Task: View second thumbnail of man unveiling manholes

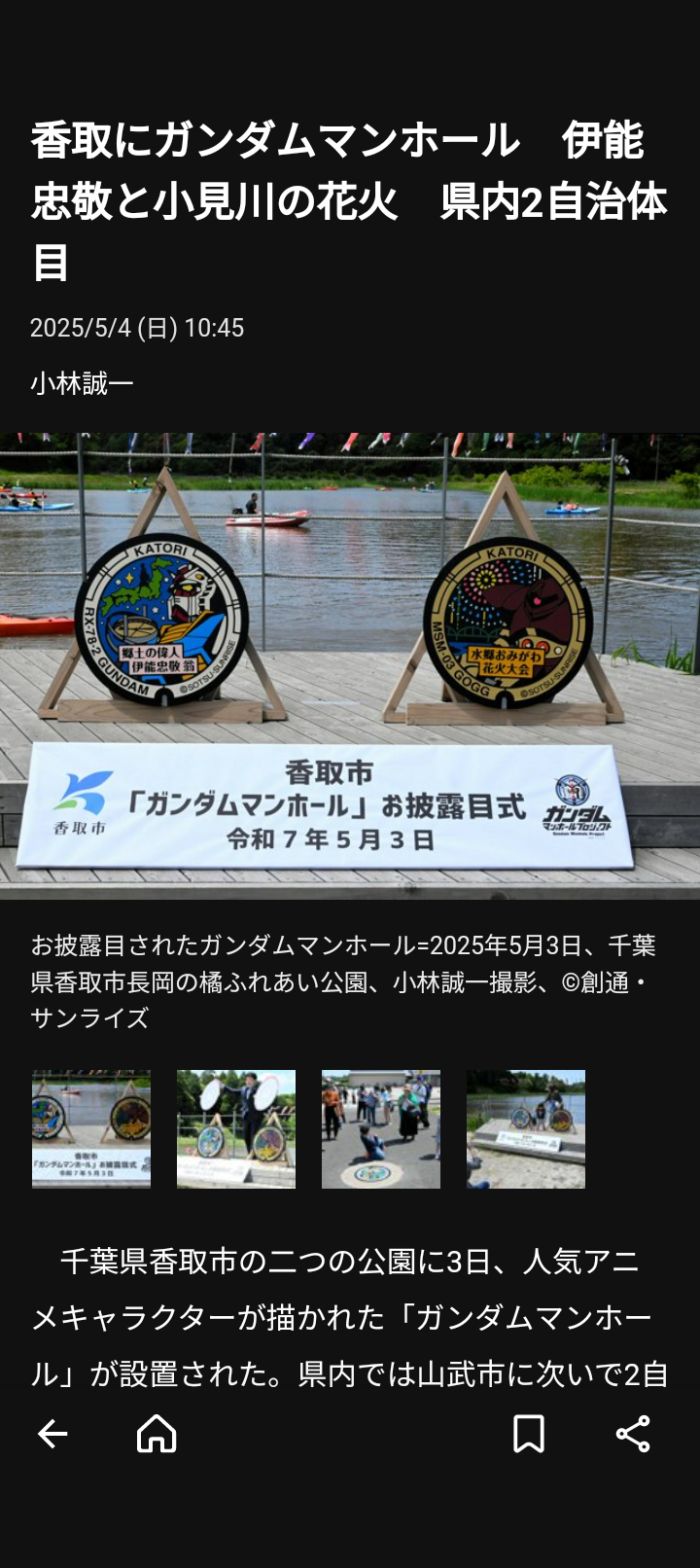Action: pos(236,1129)
